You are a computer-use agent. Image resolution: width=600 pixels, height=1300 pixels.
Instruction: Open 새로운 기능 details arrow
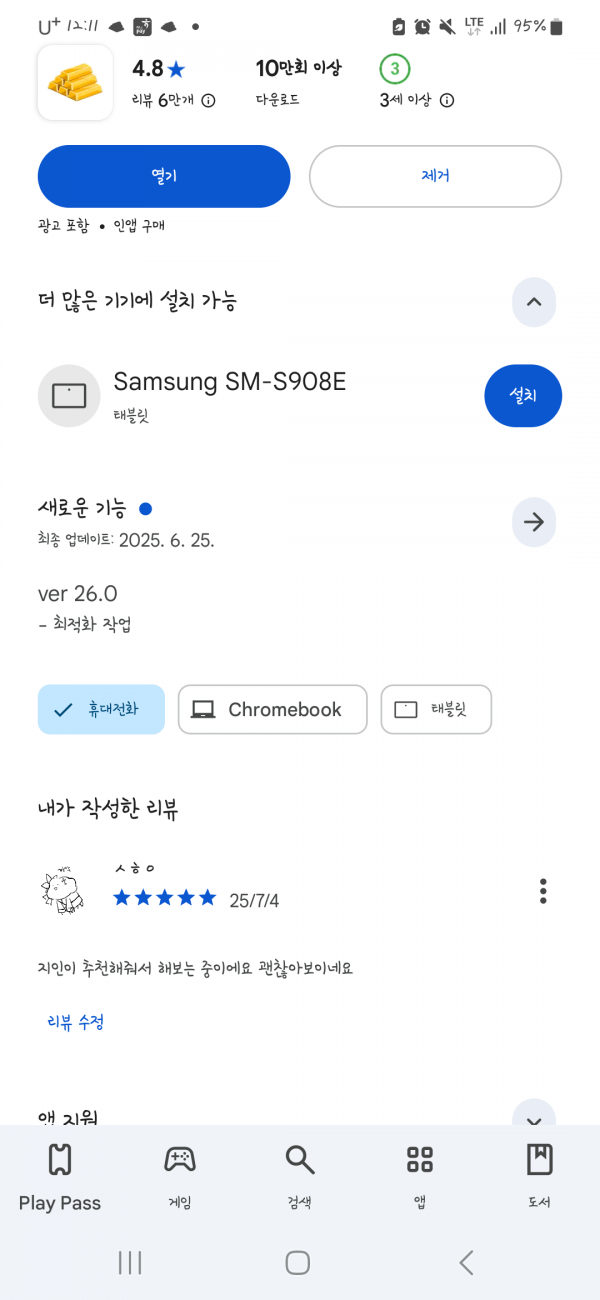(x=534, y=522)
